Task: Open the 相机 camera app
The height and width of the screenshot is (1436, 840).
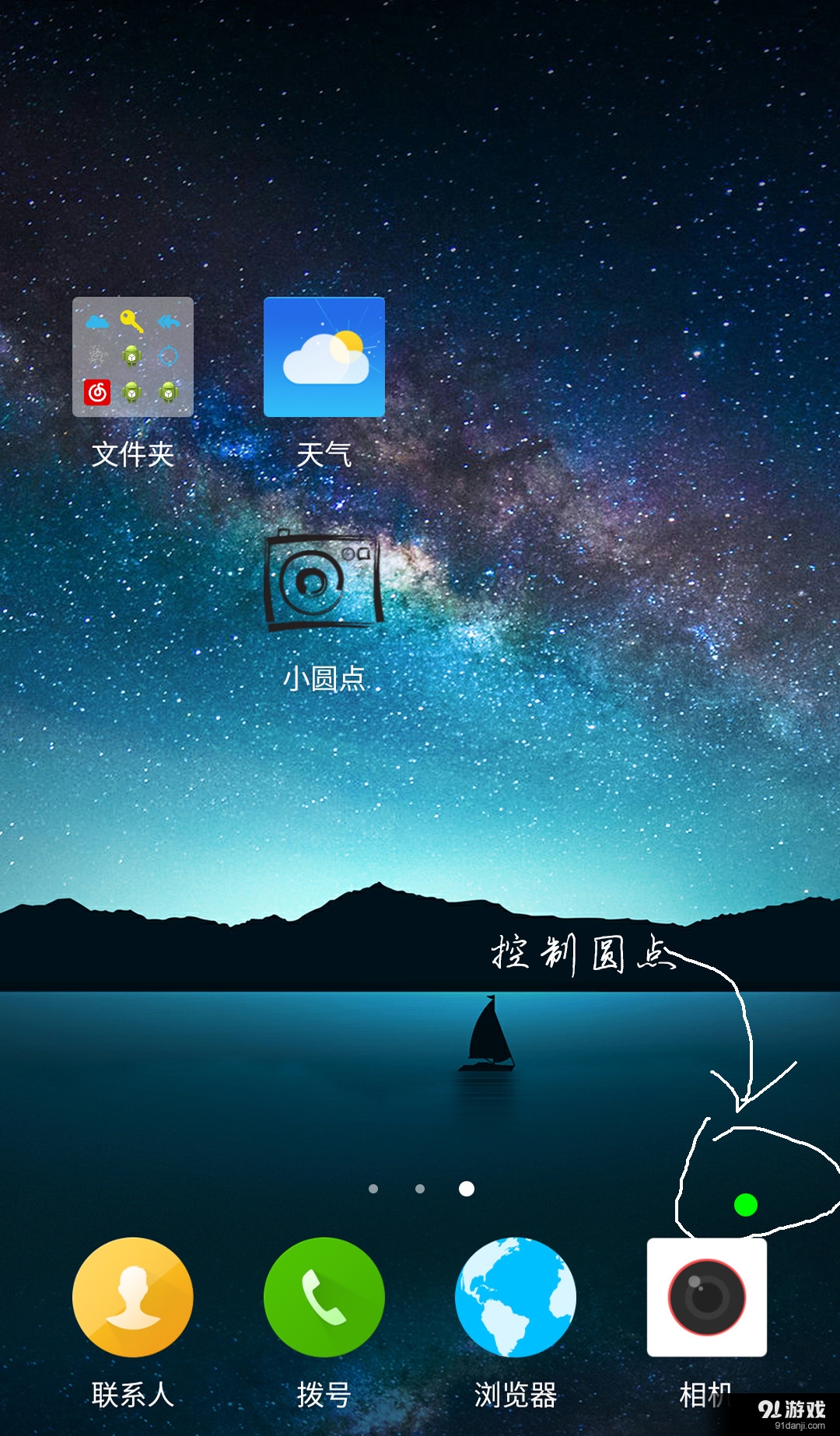Action: click(x=706, y=1296)
